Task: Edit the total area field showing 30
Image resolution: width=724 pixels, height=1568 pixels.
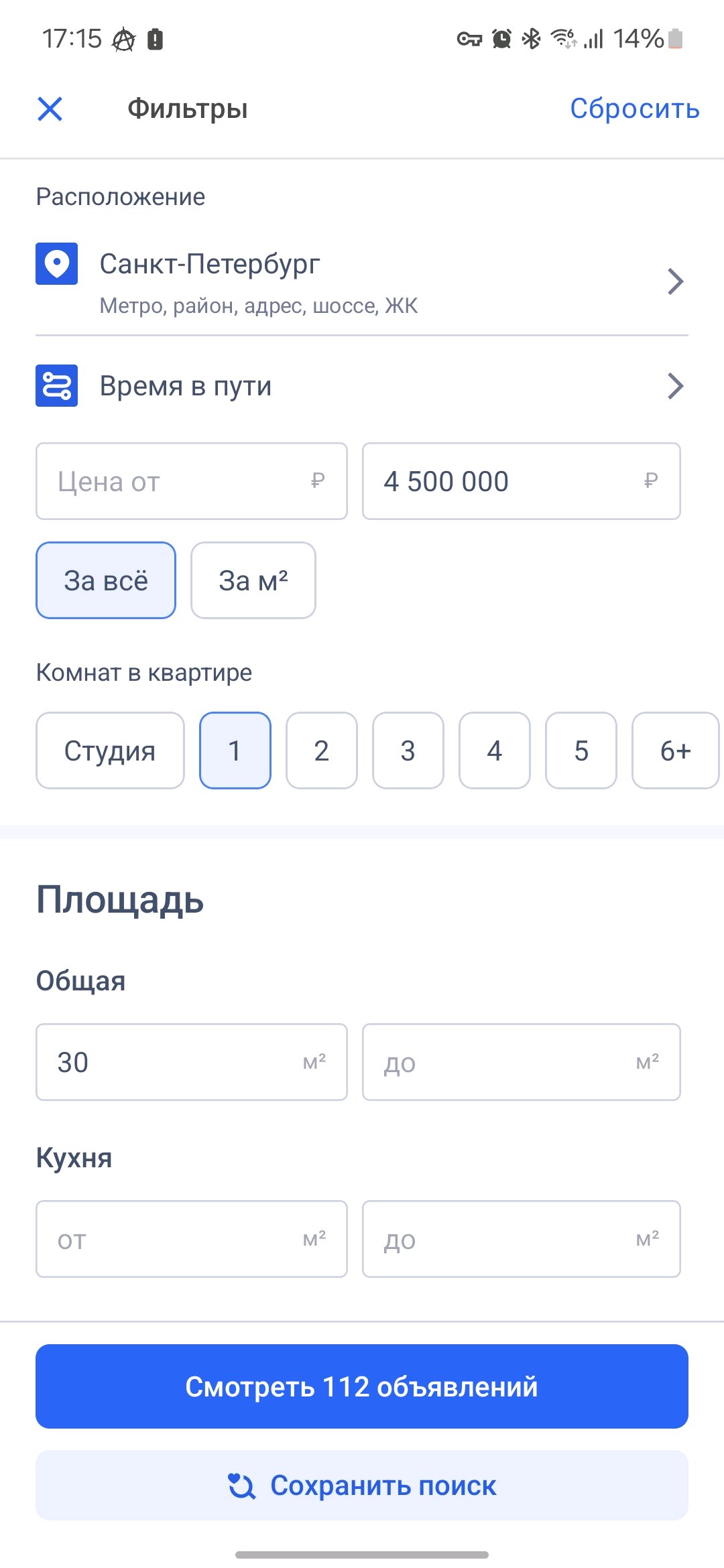Action: [192, 1062]
